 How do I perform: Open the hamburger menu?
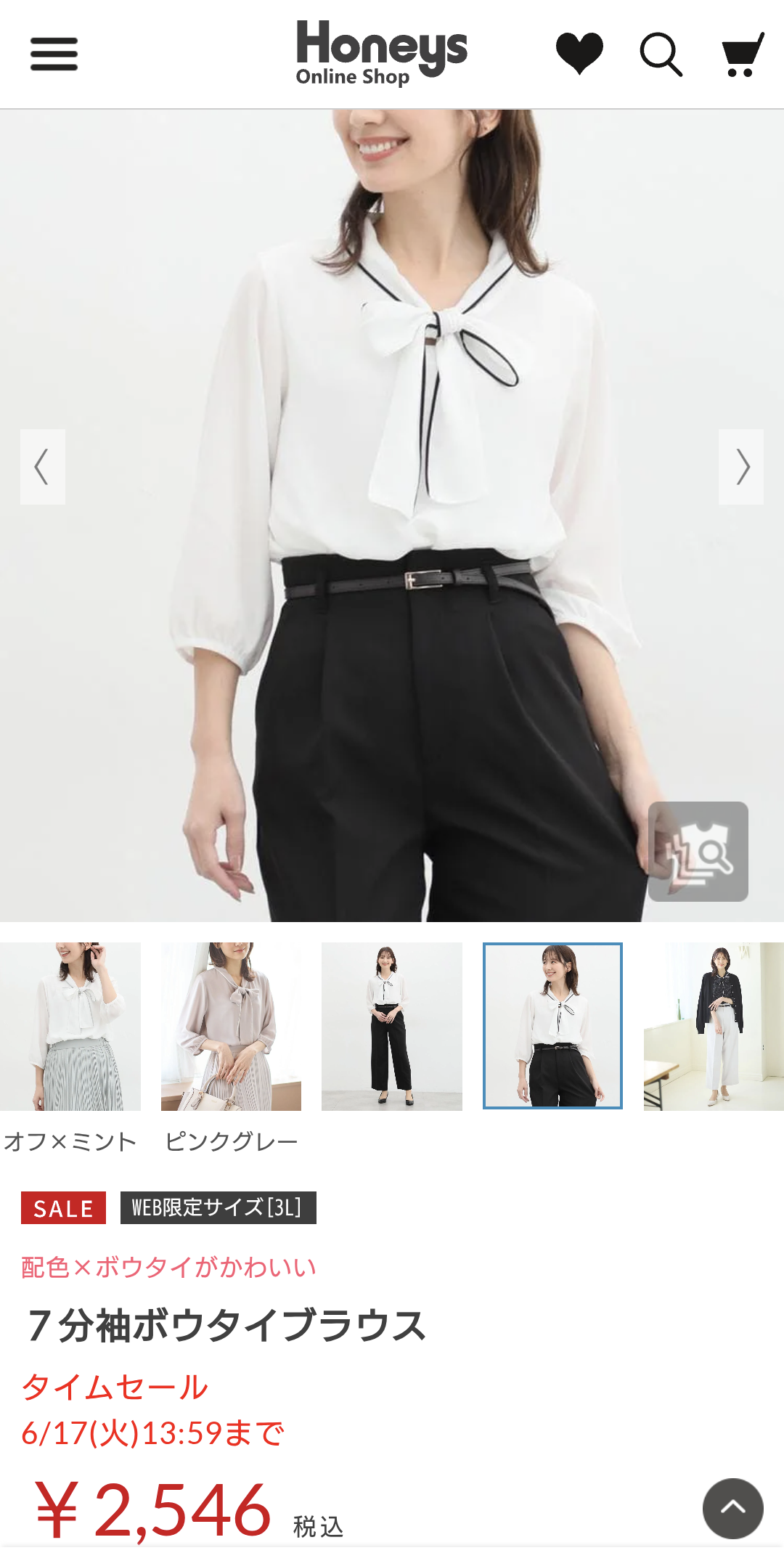coord(54,54)
